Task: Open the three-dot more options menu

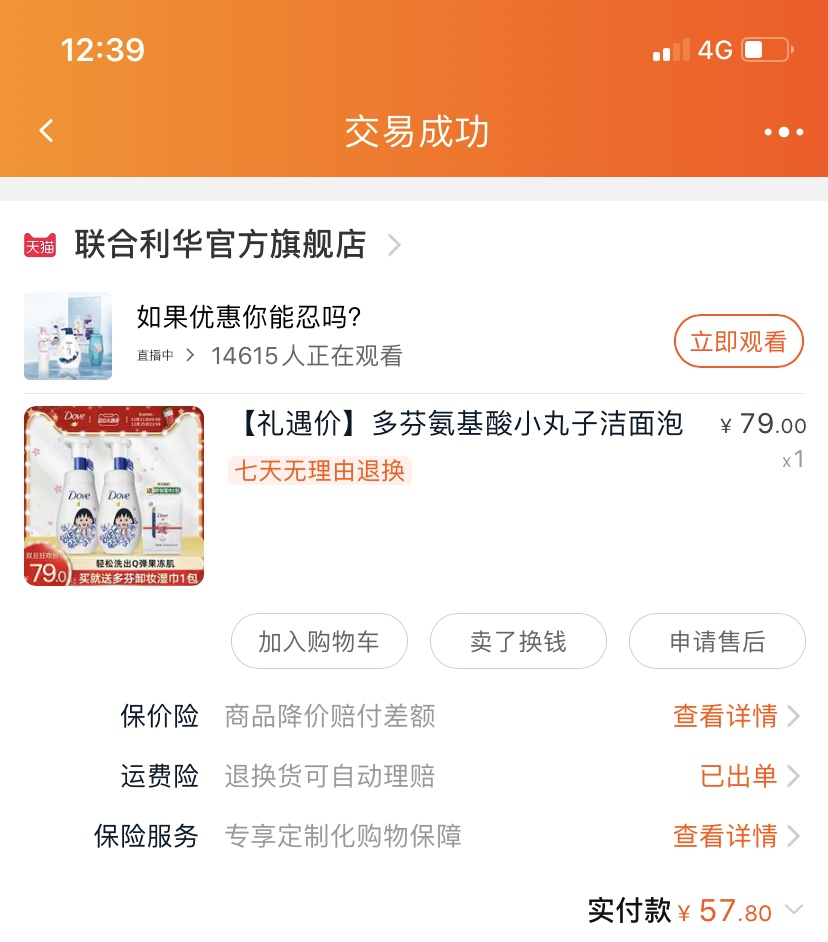Action: tap(786, 131)
